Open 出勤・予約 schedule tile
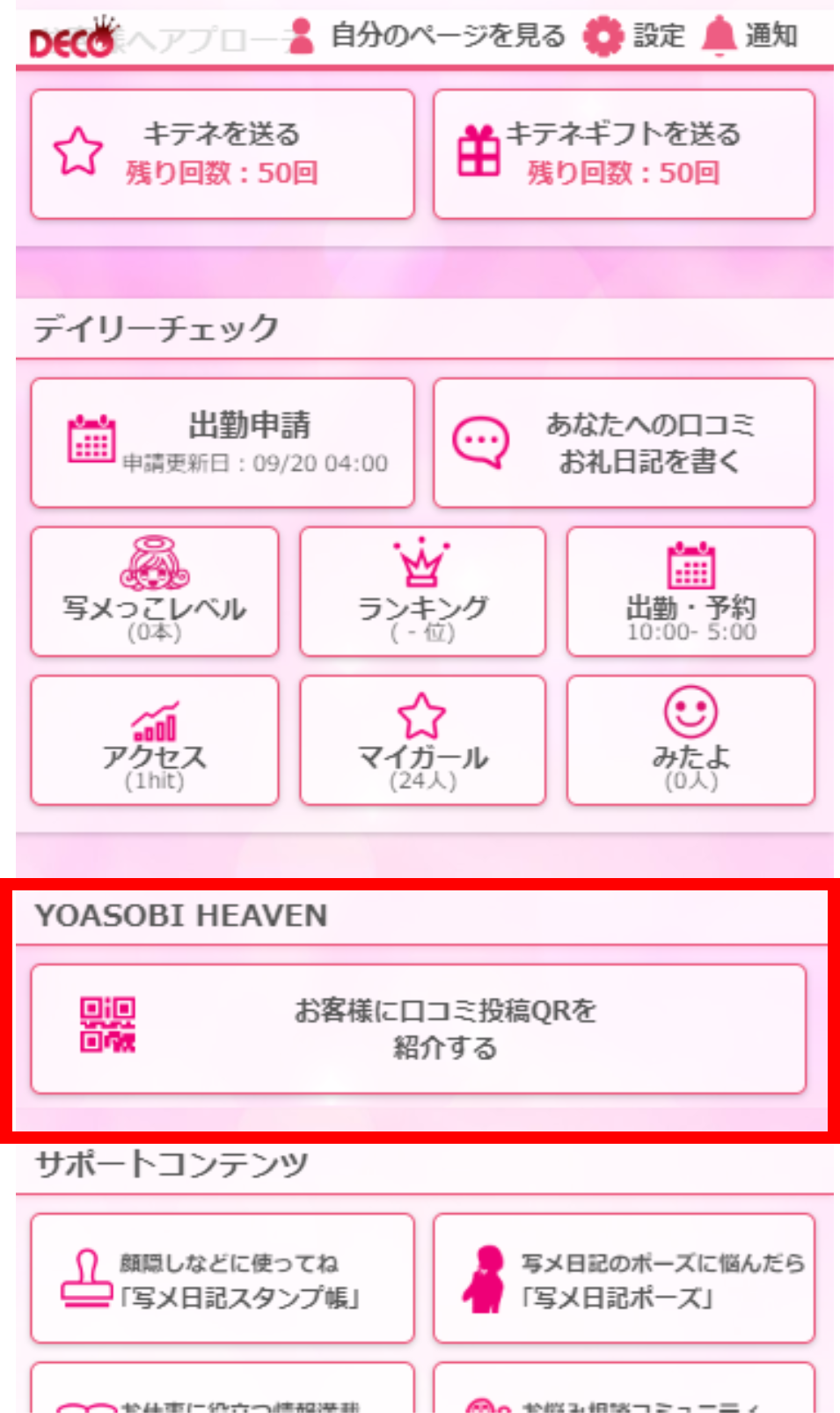Viewport: 840px width, 1413px height. pos(690,591)
